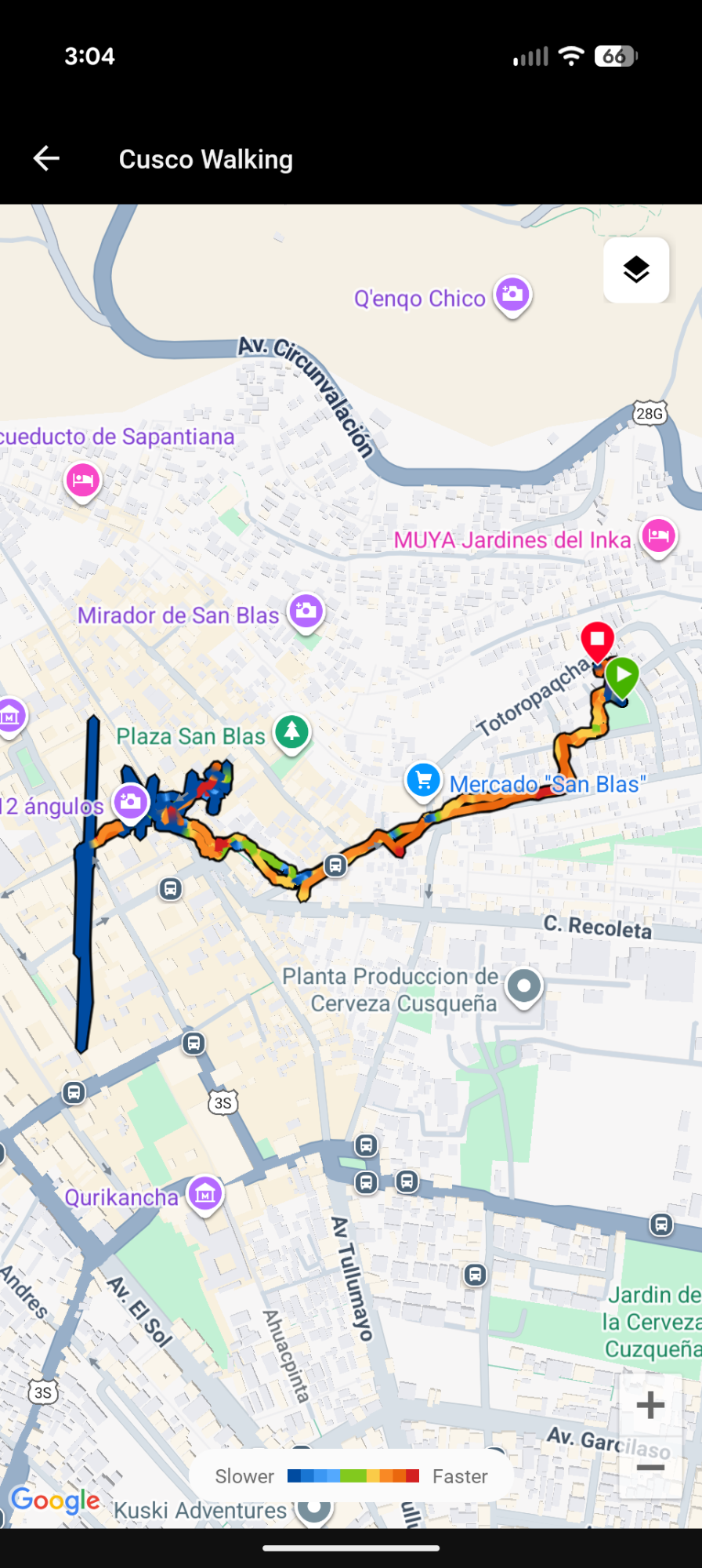This screenshot has width=702, height=1568.
Task: Select the Planta Produccion de Cerveza marker
Action: pos(524,985)
